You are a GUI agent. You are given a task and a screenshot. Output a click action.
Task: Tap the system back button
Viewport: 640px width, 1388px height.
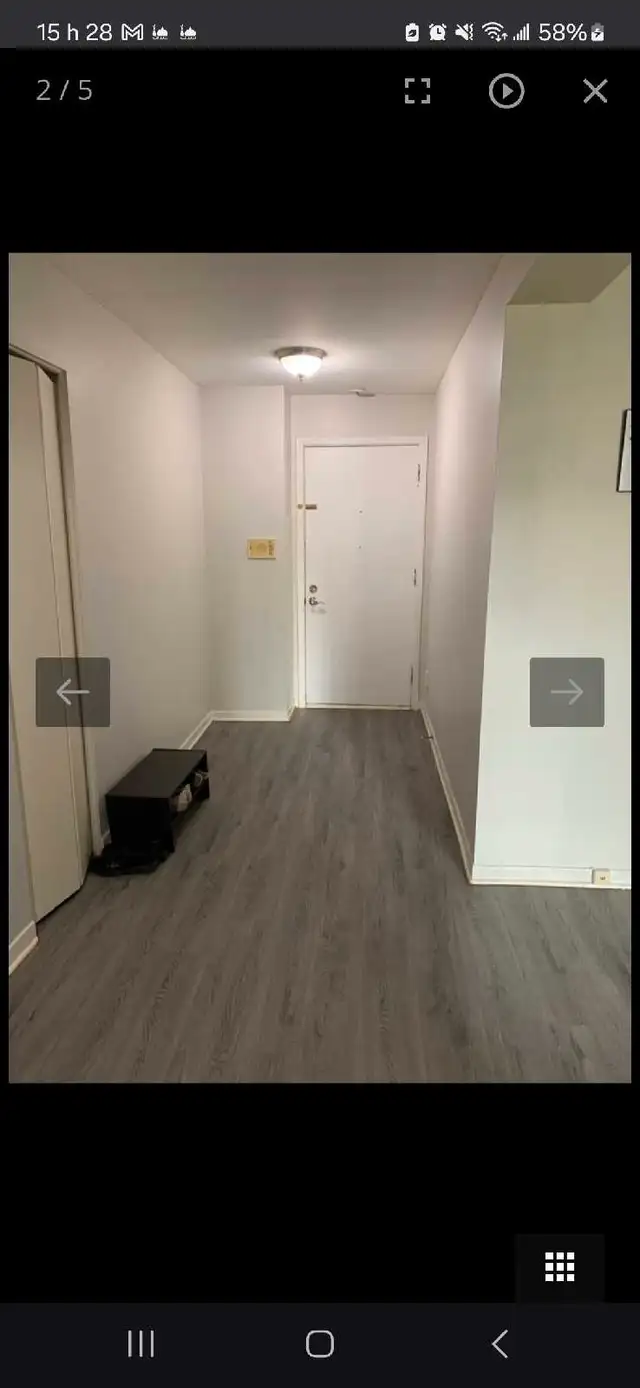[499, 1344]
